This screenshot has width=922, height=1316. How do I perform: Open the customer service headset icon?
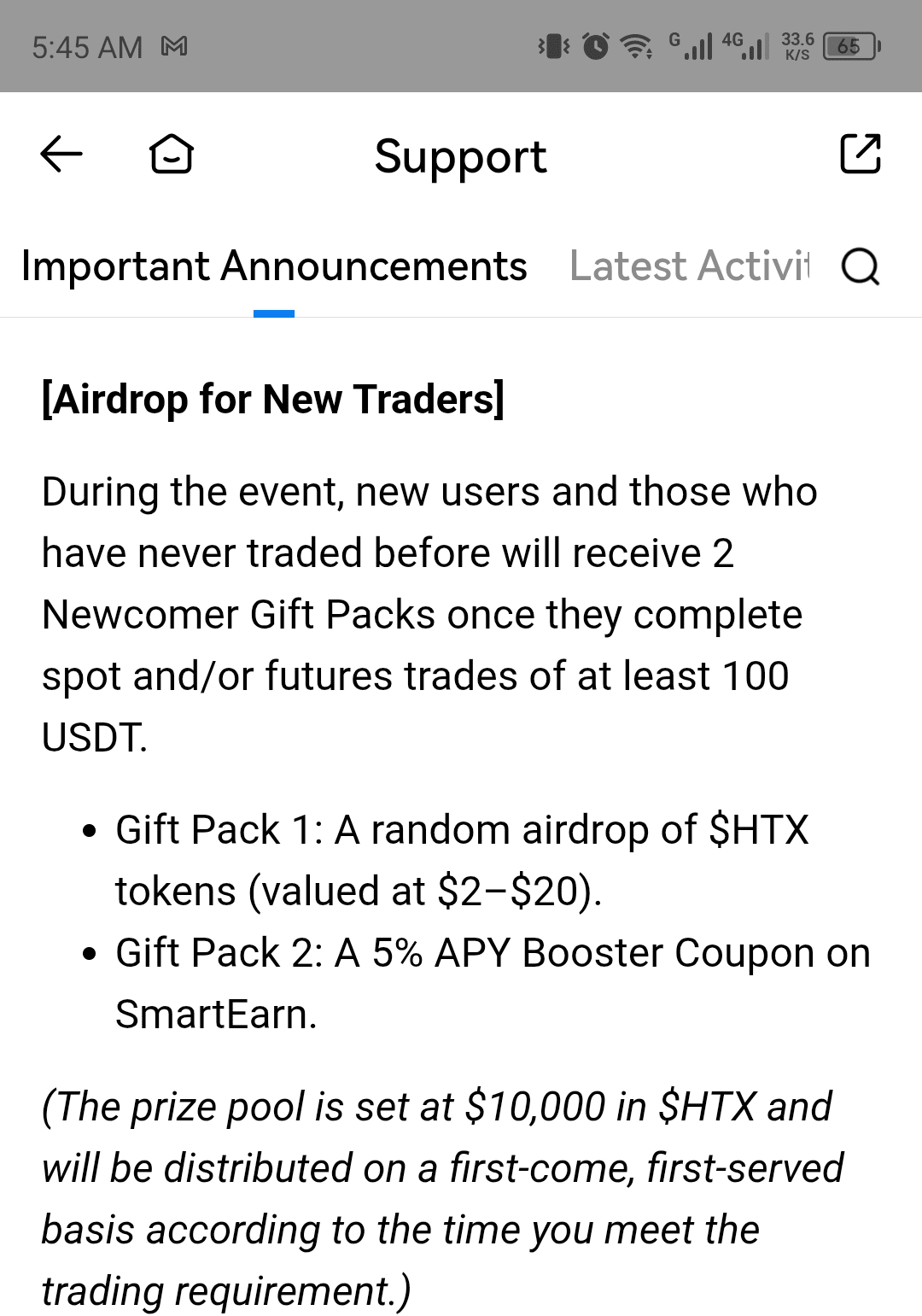(x=171, y=155)
